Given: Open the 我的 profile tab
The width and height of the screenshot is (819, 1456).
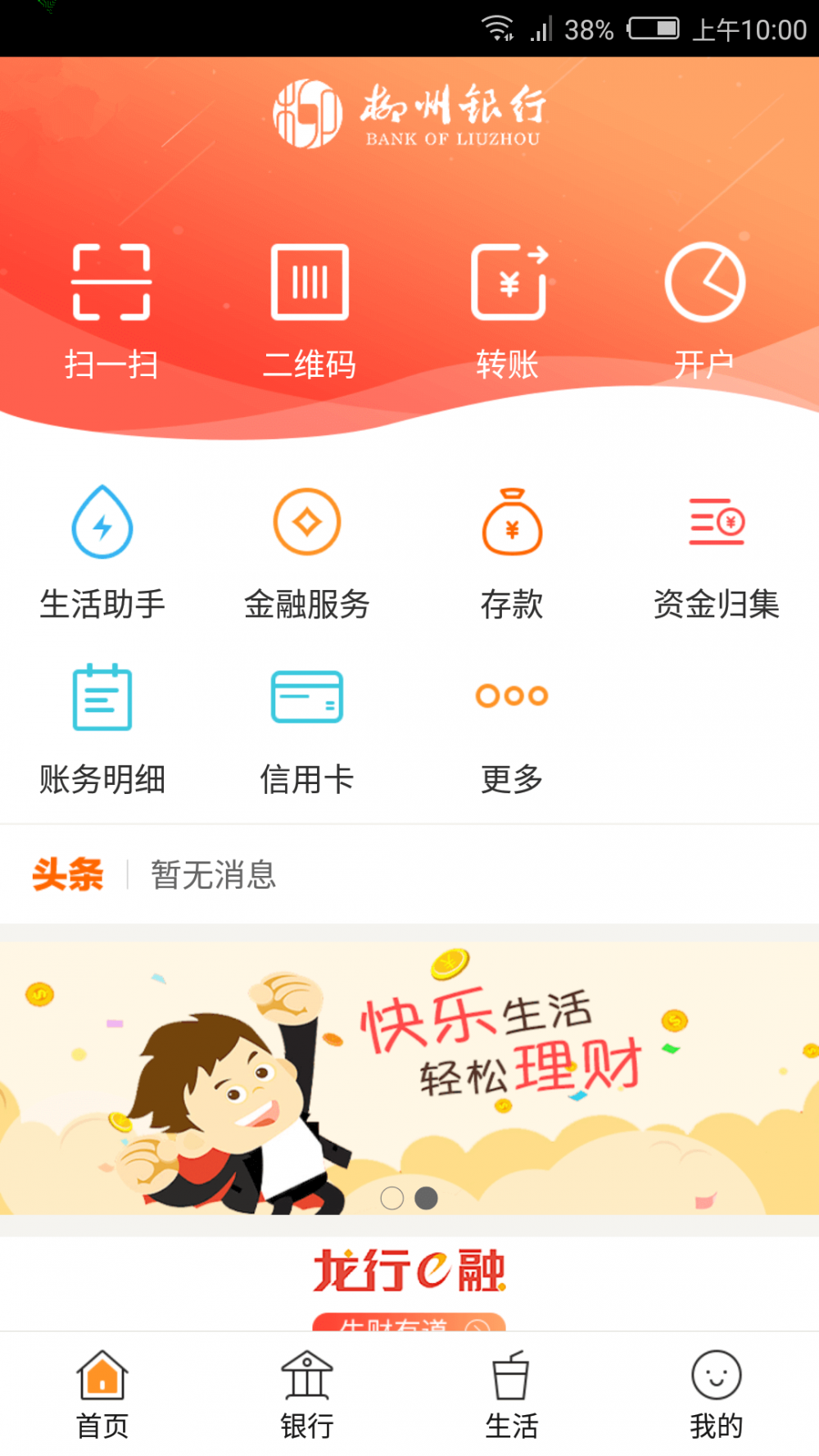Looking at the screenshot, I should [717, 1394].
